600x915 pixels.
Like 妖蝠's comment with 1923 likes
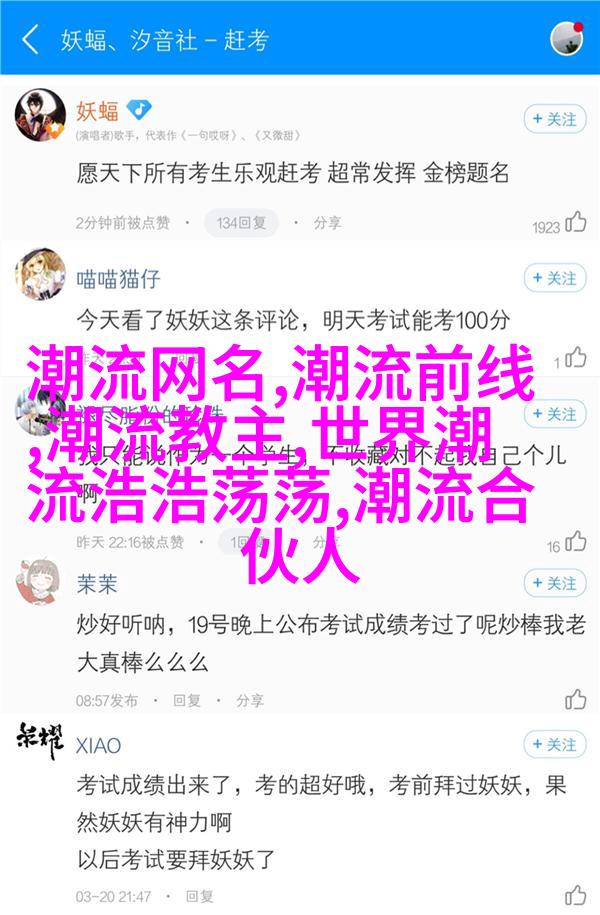tap(574, 223)
